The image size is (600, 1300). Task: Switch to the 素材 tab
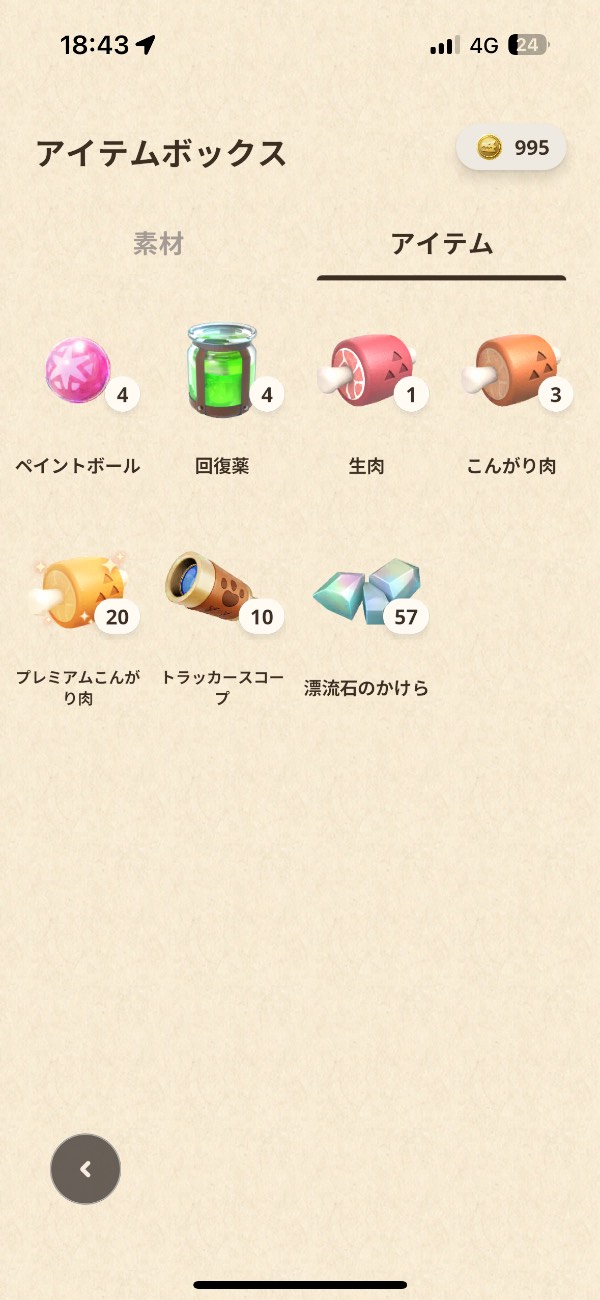tap(158, 244)
